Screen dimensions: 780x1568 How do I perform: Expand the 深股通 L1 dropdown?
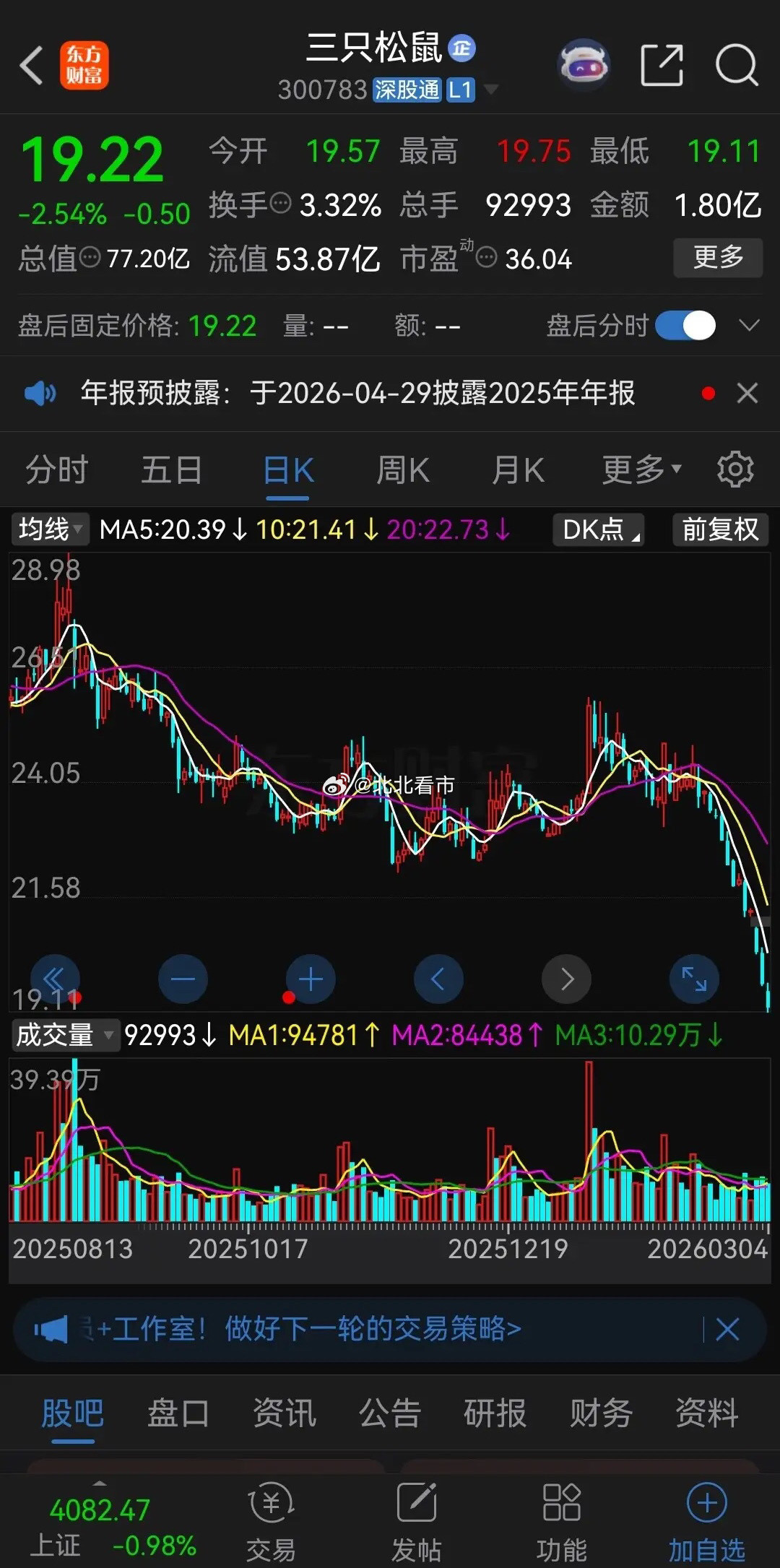tap(491, 90)
